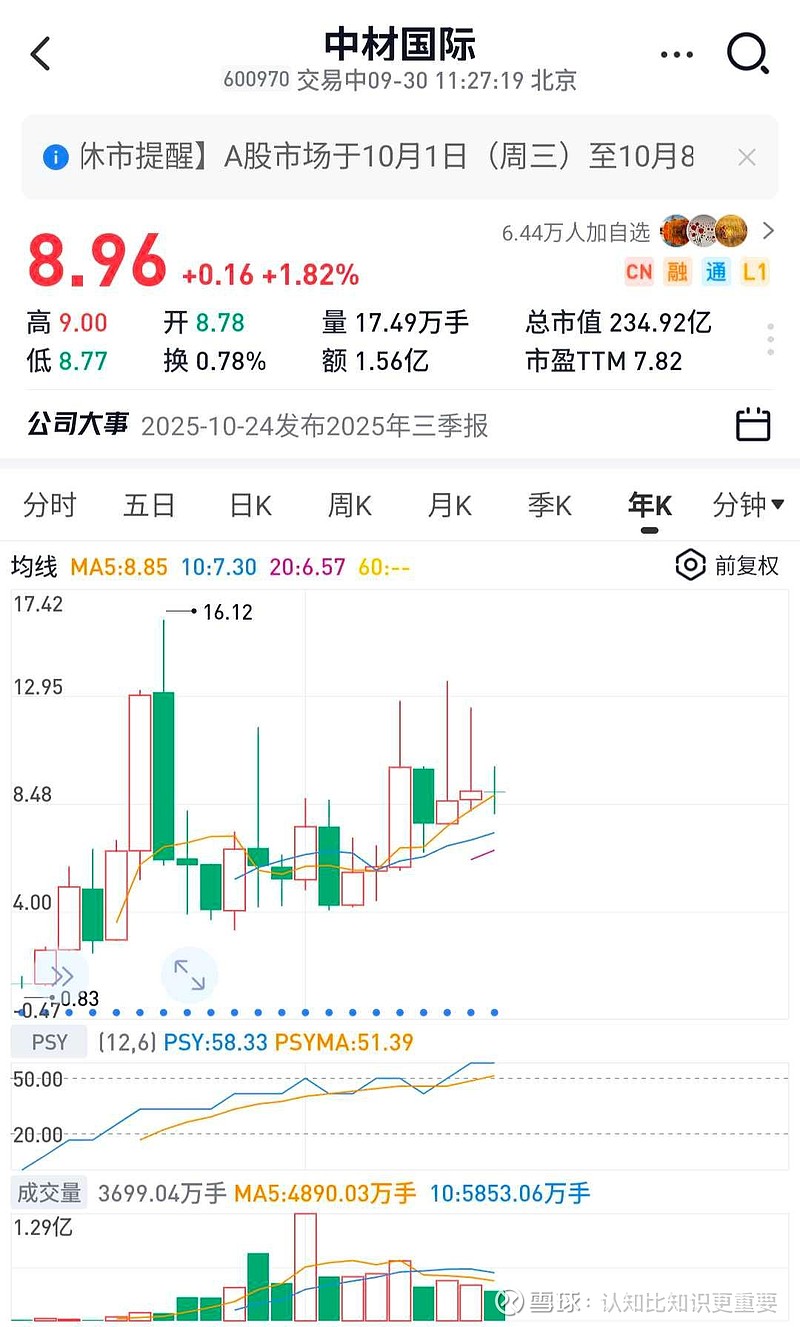Open company events calendar icon
800x1327 pixels.
[753, 425]
